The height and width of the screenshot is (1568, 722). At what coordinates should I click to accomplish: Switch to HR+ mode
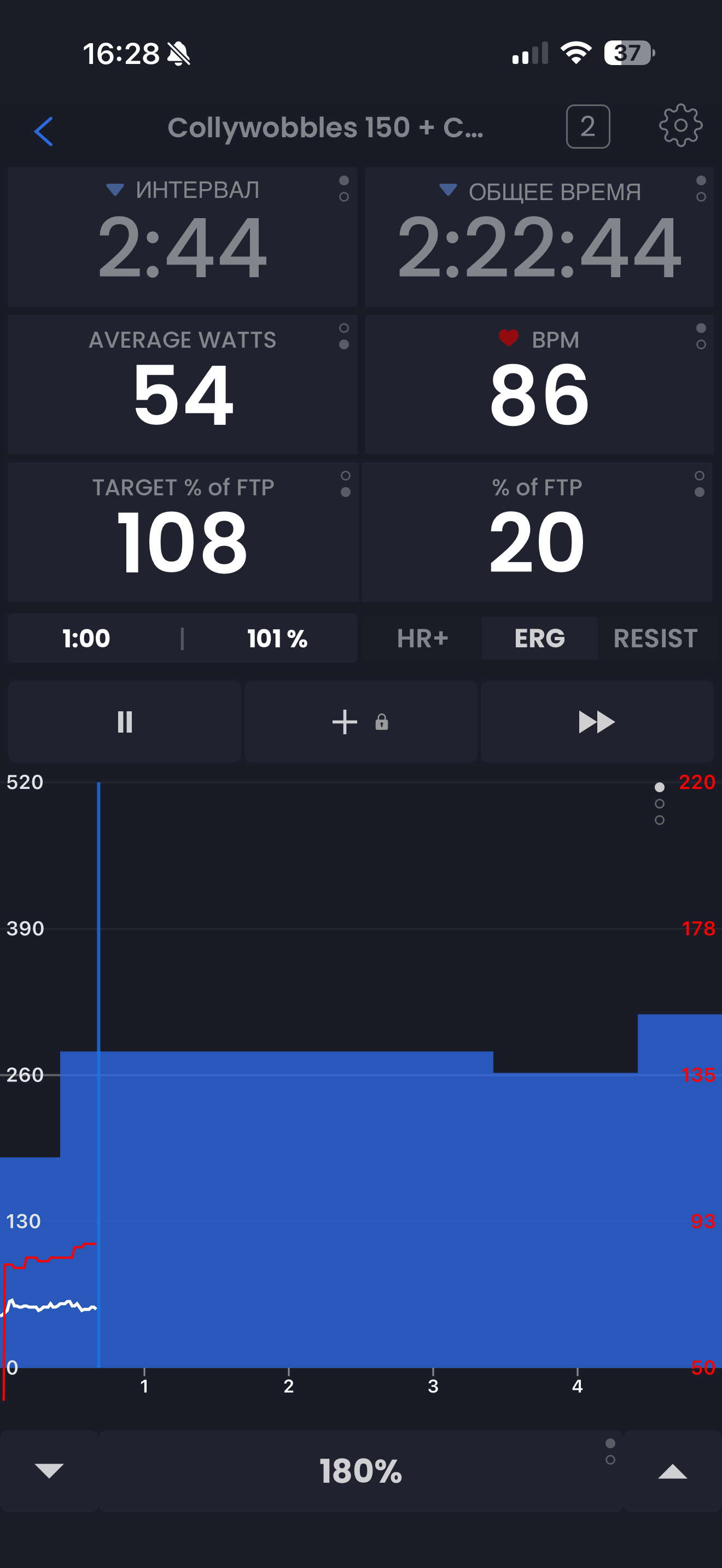click(x=422, y=639)
